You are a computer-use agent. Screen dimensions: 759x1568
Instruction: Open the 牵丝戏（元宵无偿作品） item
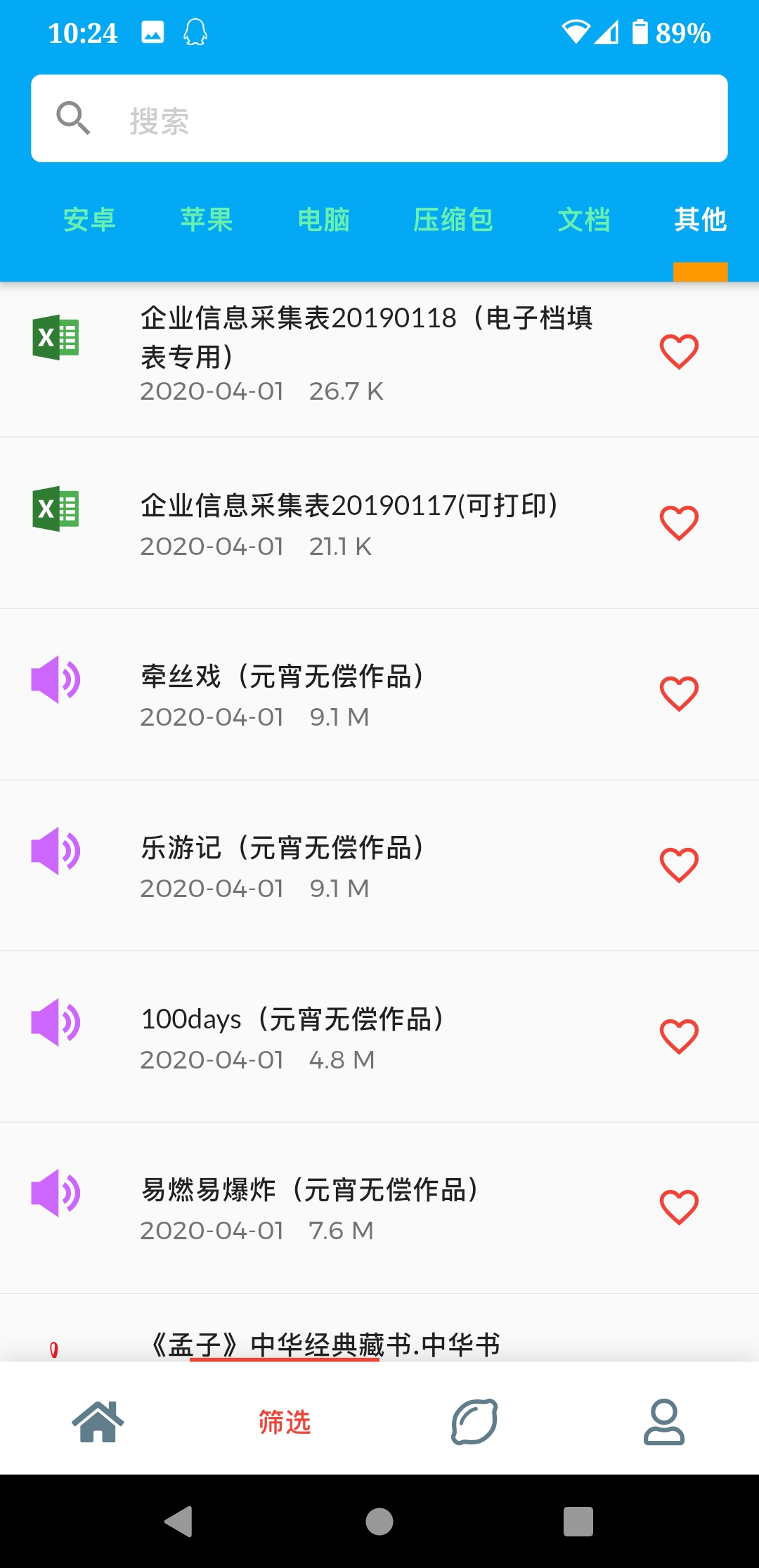283,694
